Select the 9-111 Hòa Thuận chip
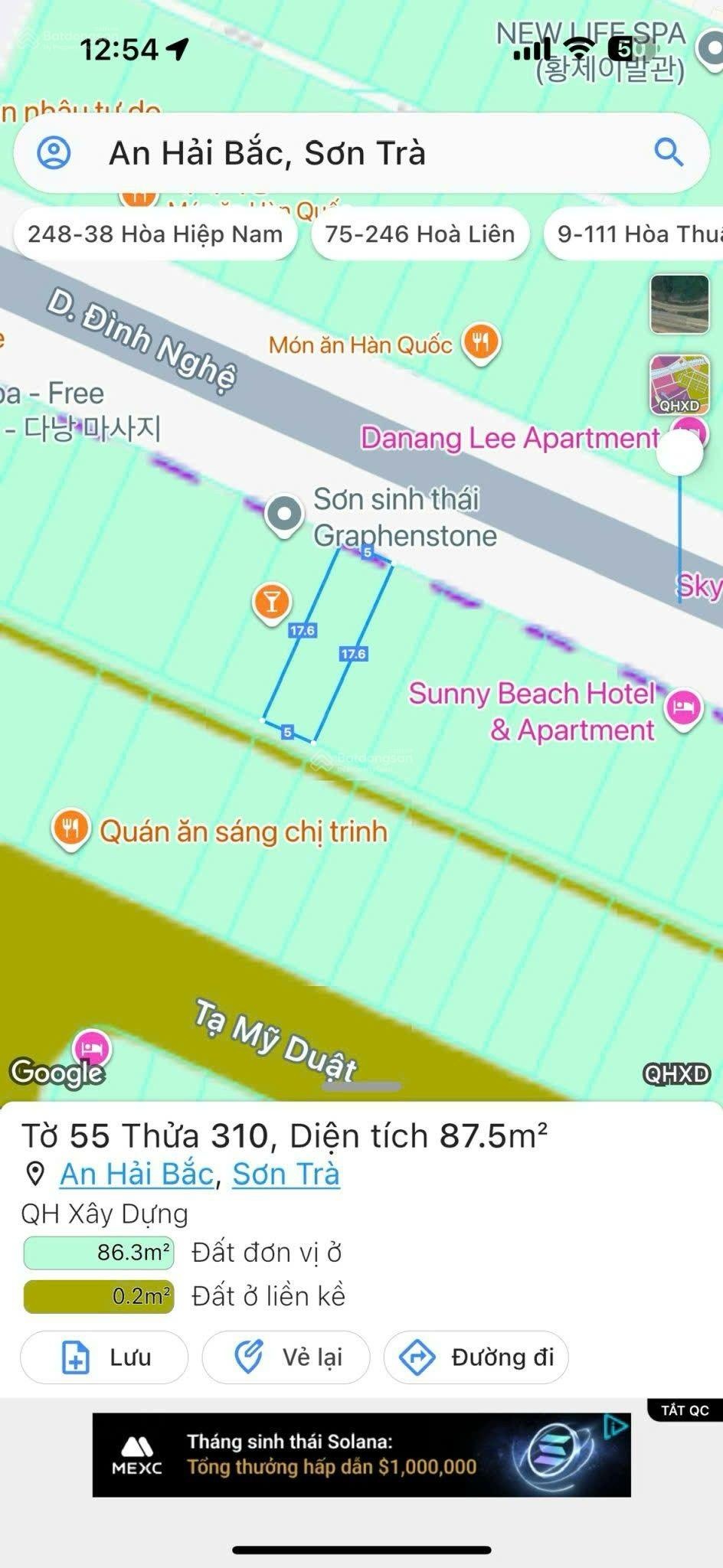723x1568 pixels. pos(636,234)
